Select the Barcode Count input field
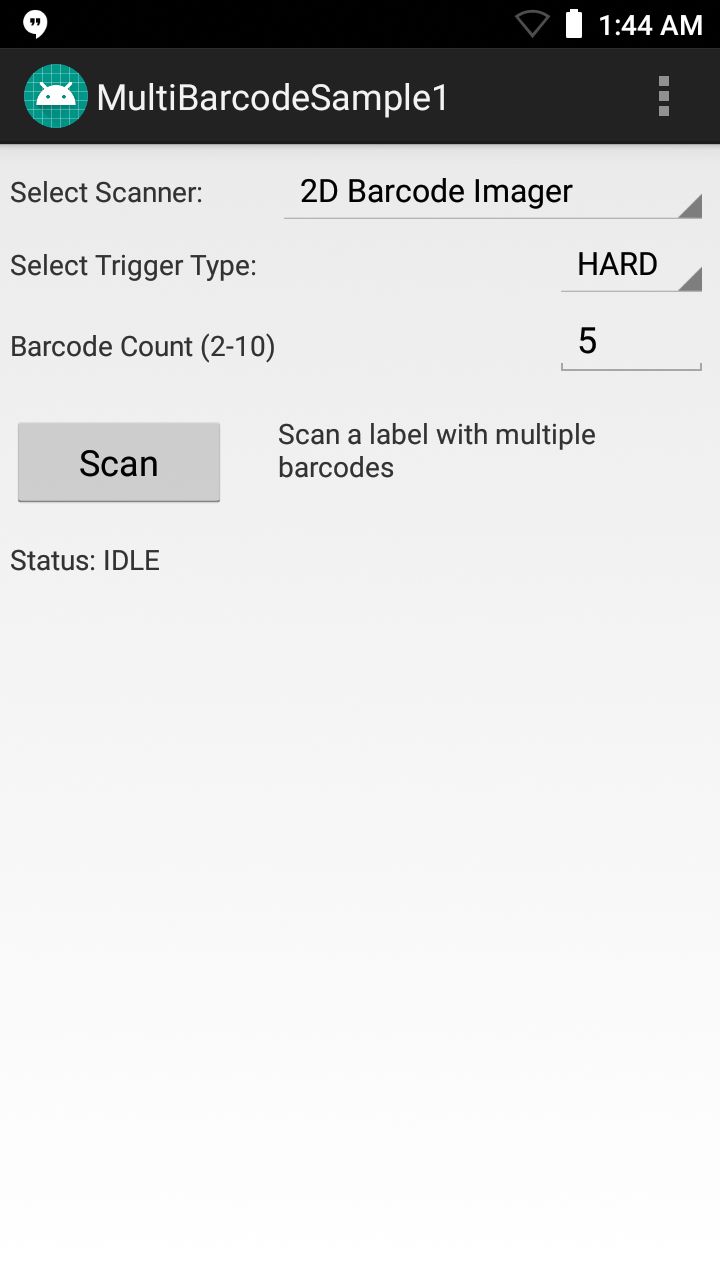The image size is (720, 1280). click(631, 342)
